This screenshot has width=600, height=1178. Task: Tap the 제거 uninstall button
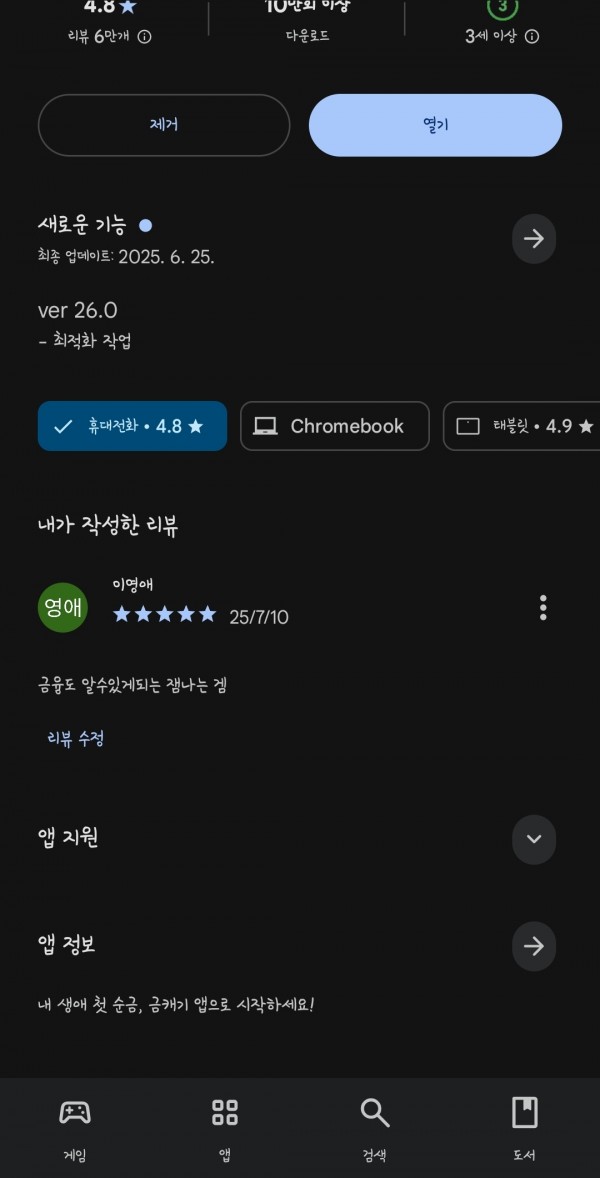click(x=164, y=125)
